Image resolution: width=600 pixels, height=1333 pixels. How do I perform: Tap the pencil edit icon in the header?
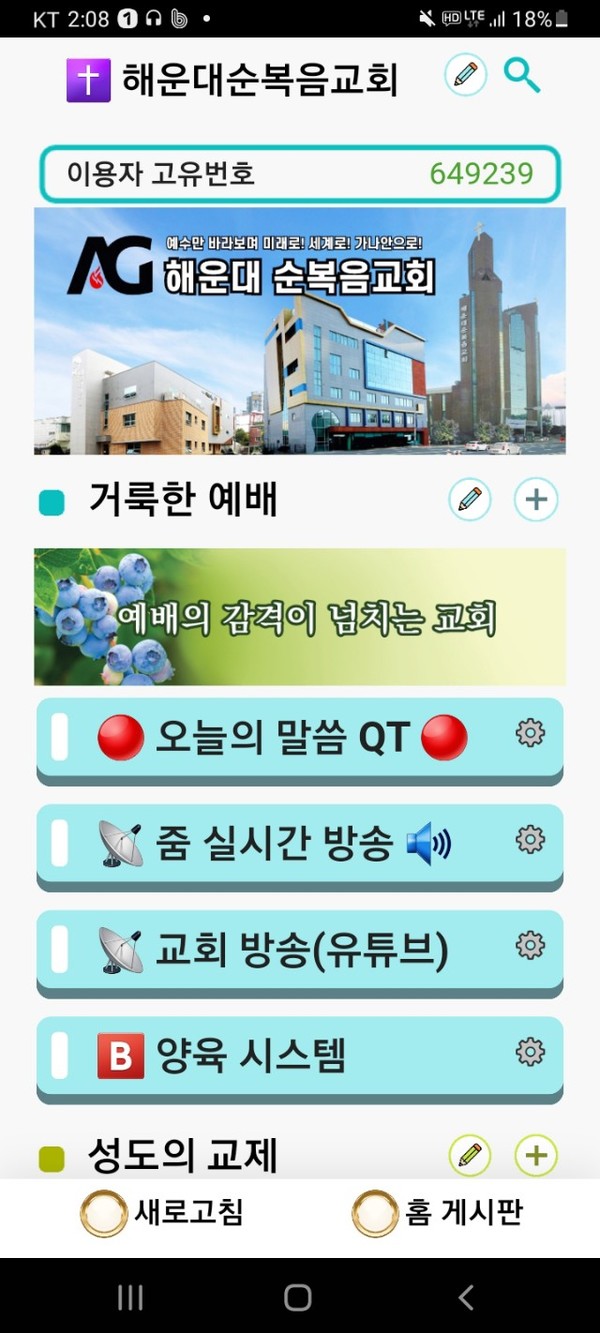click(465, 76)
